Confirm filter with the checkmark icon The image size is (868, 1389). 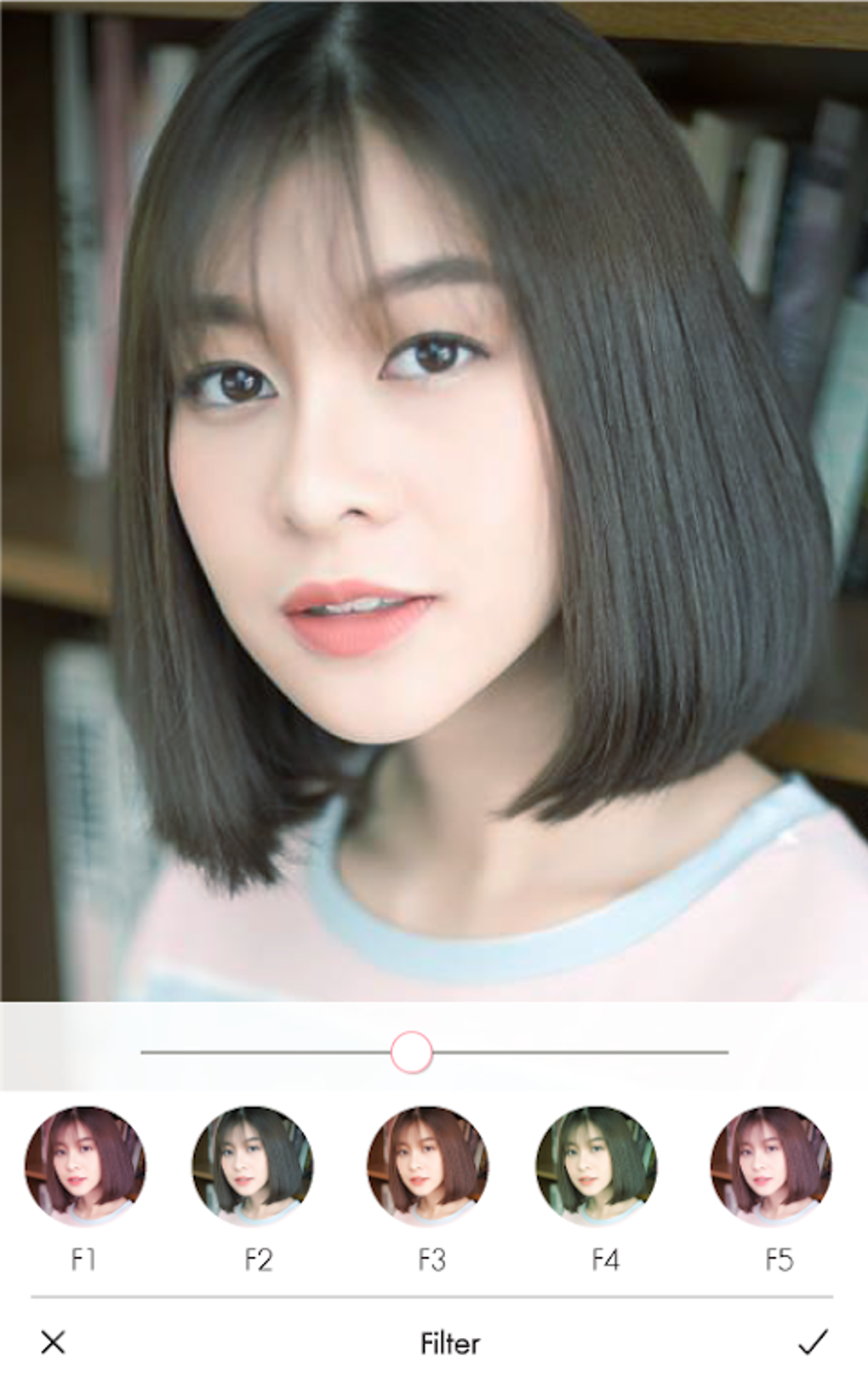pos(812,1342)
